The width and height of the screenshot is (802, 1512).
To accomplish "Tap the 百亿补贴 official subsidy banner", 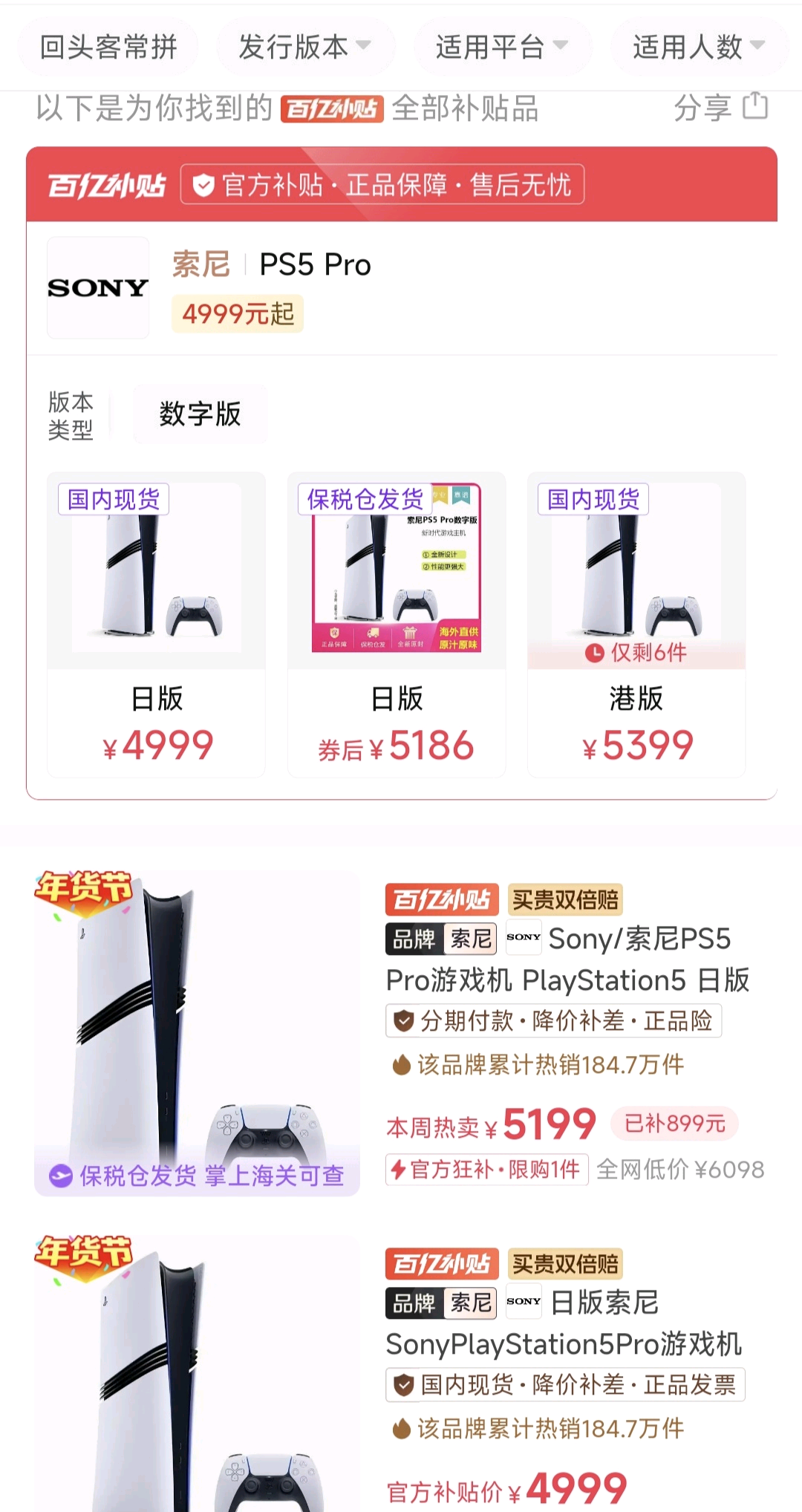I will pos(401,185).
